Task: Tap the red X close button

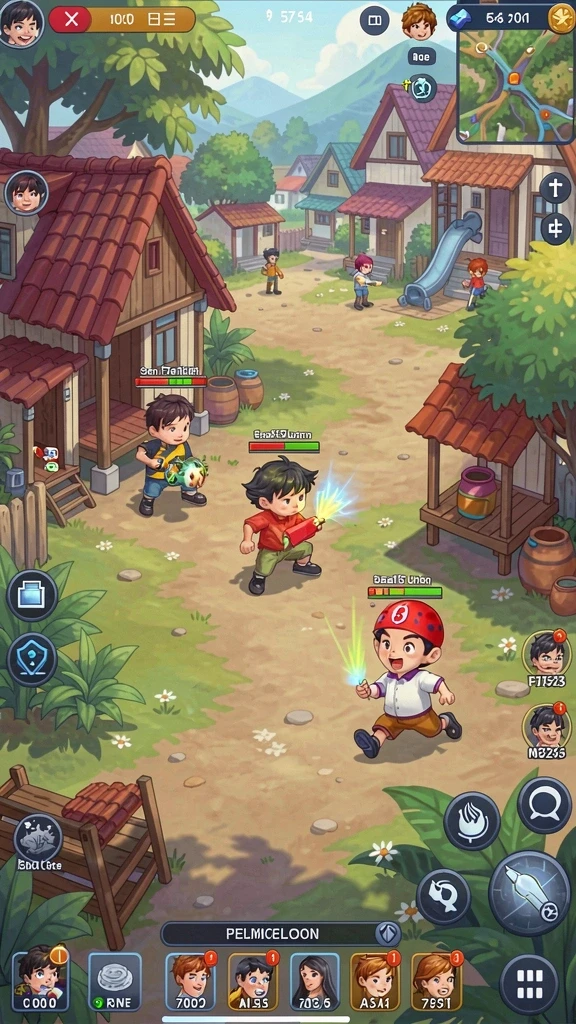Action: tap(71, 20)
